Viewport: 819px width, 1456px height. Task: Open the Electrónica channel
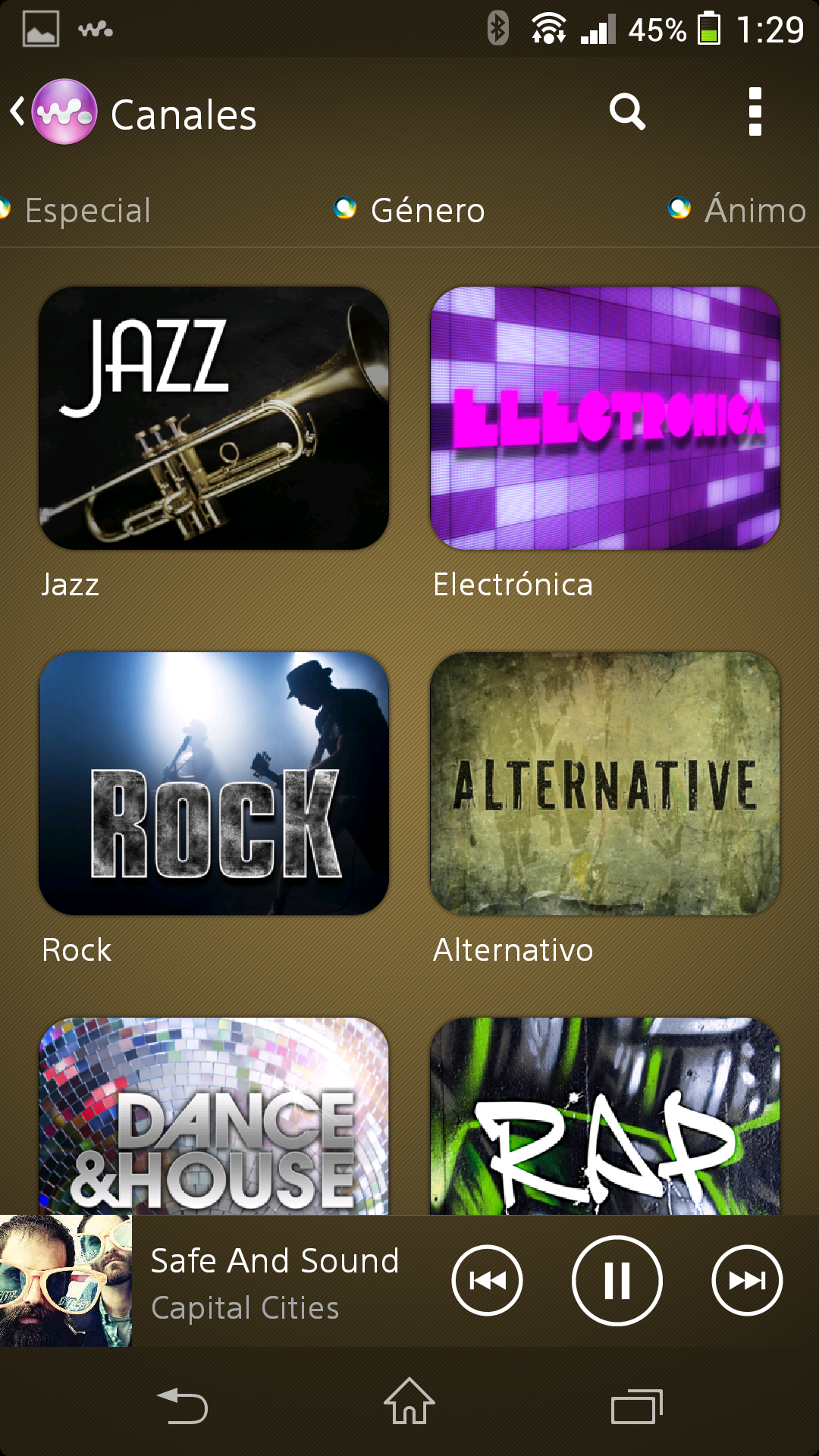[x=605, y=418]
